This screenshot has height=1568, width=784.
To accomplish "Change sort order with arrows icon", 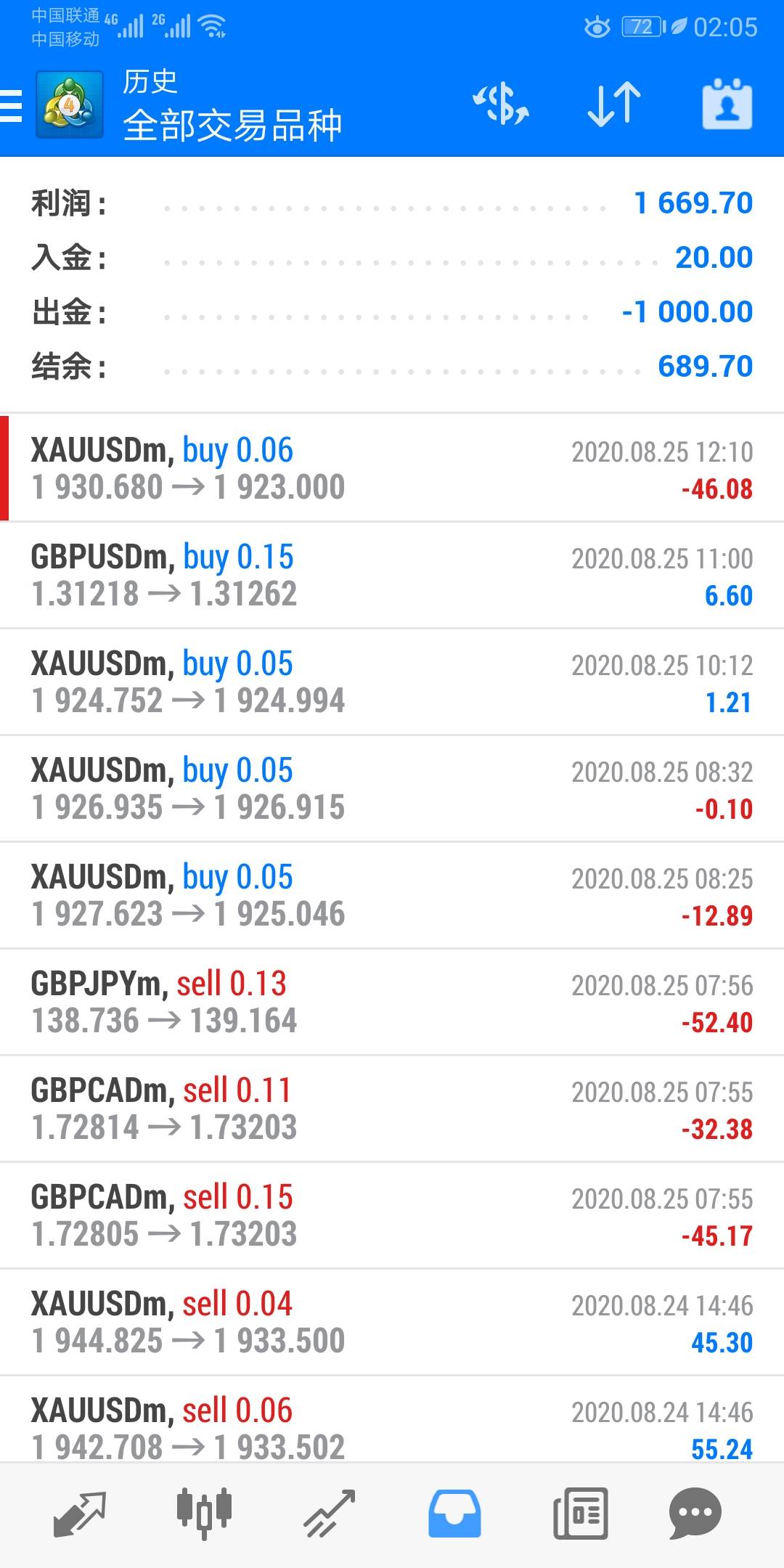I will pos(614,105).
